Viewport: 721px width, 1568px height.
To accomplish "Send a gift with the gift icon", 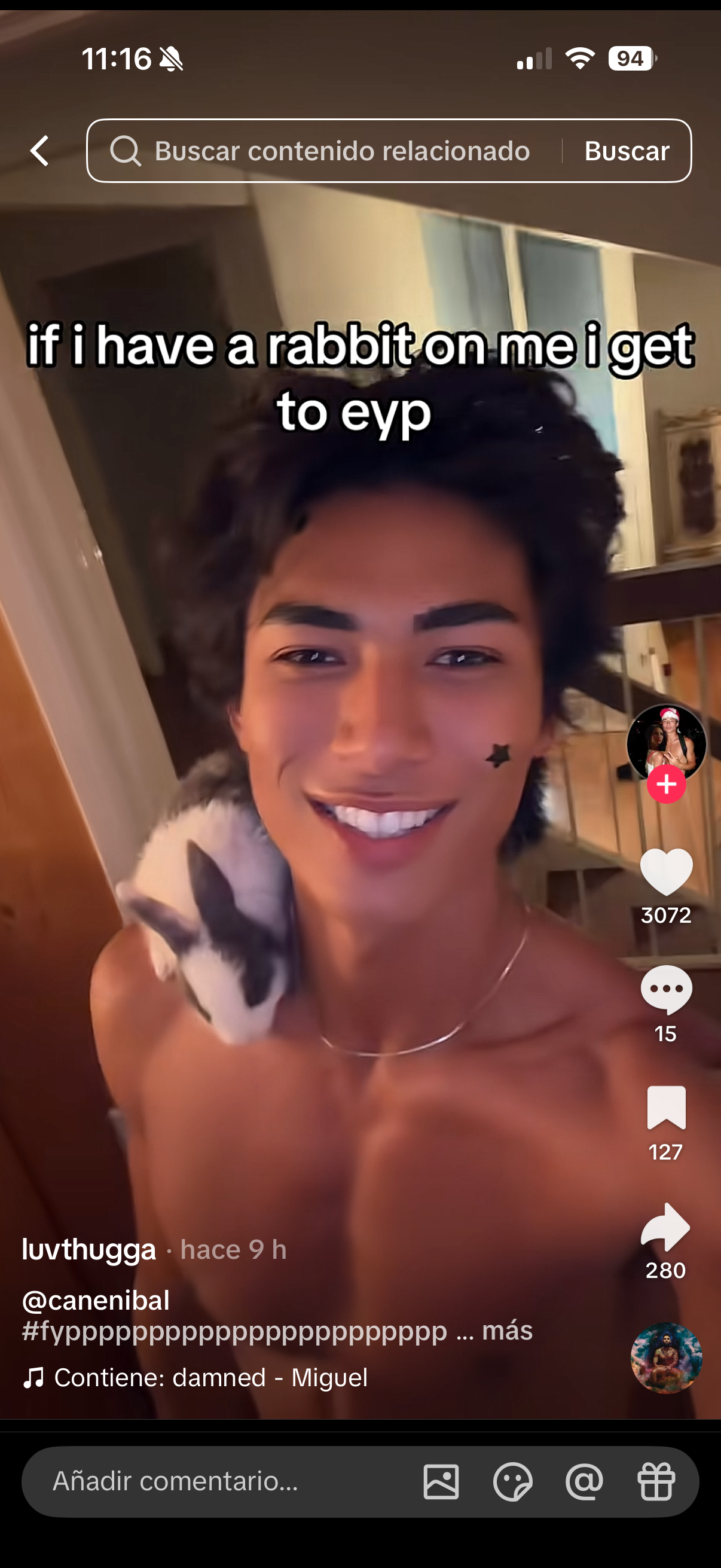I will [656, 1481].
